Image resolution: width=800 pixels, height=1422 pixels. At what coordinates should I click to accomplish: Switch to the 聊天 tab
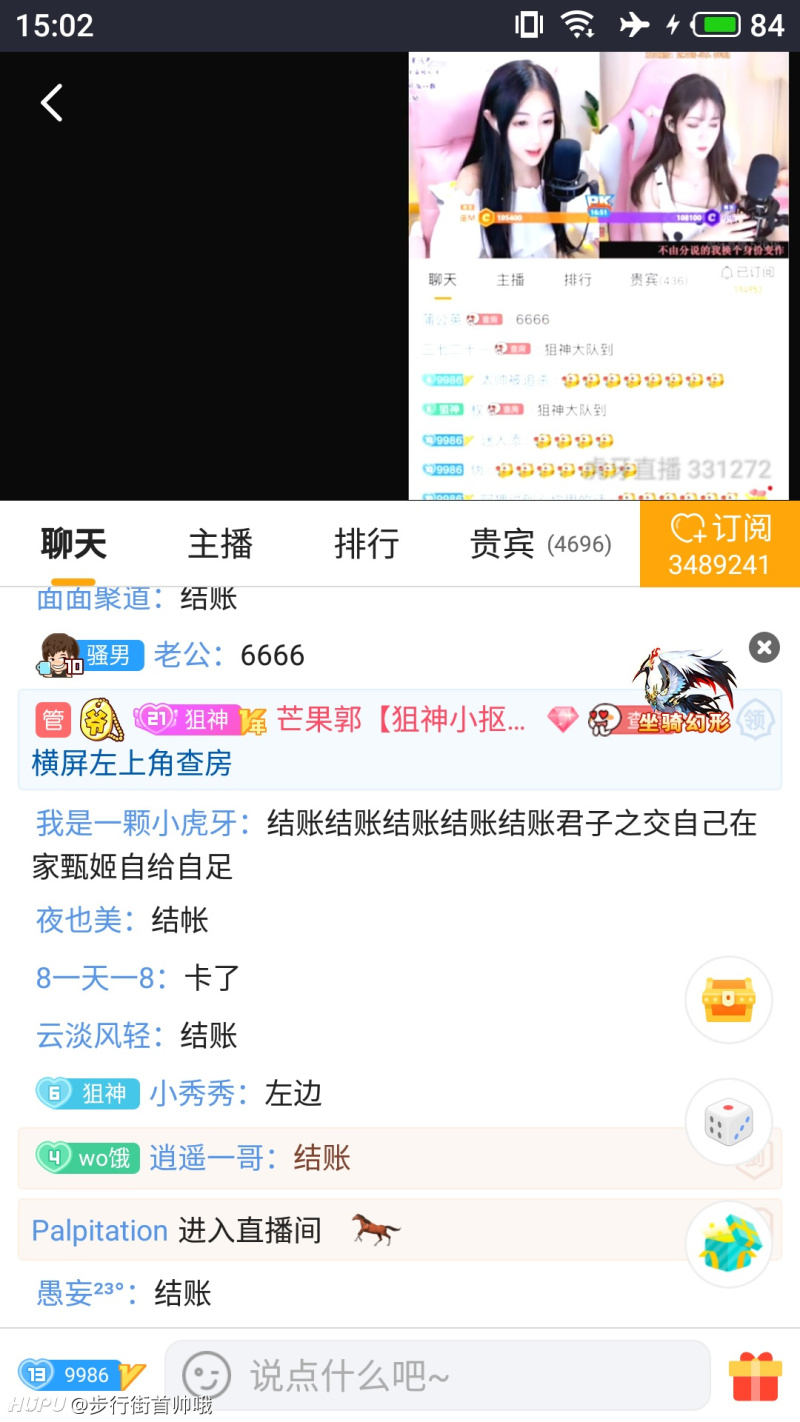(x=74, y=545)
